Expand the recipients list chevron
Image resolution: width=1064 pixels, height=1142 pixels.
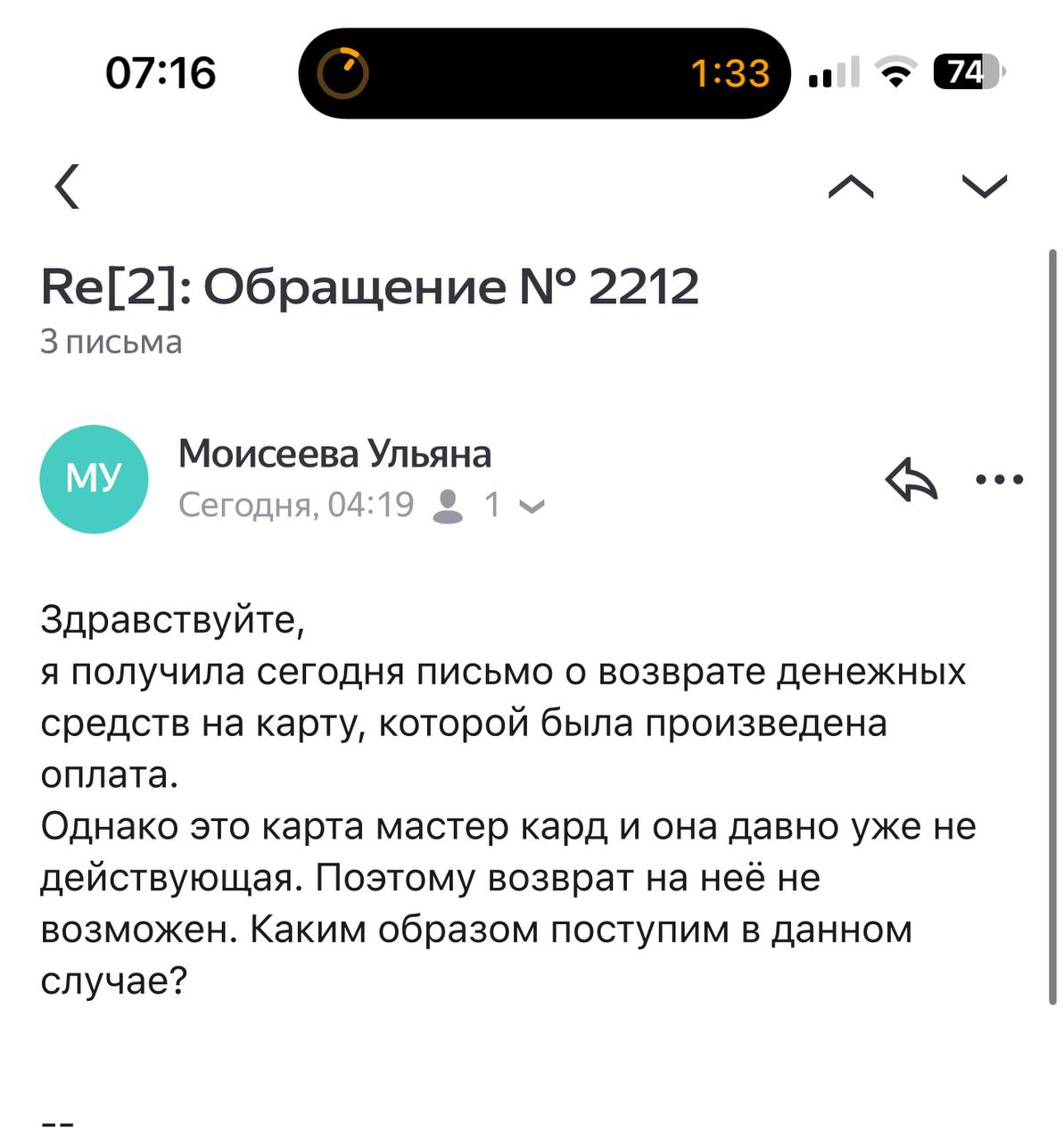click(x=532, y=507)
